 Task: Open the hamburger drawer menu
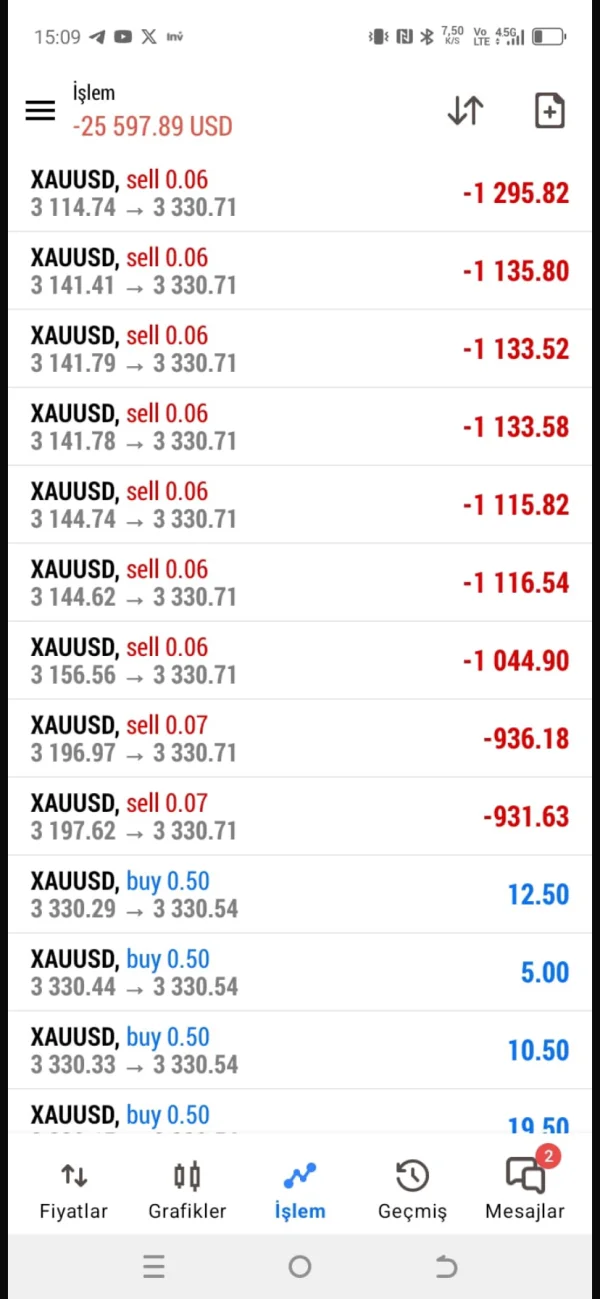[40, 110]
